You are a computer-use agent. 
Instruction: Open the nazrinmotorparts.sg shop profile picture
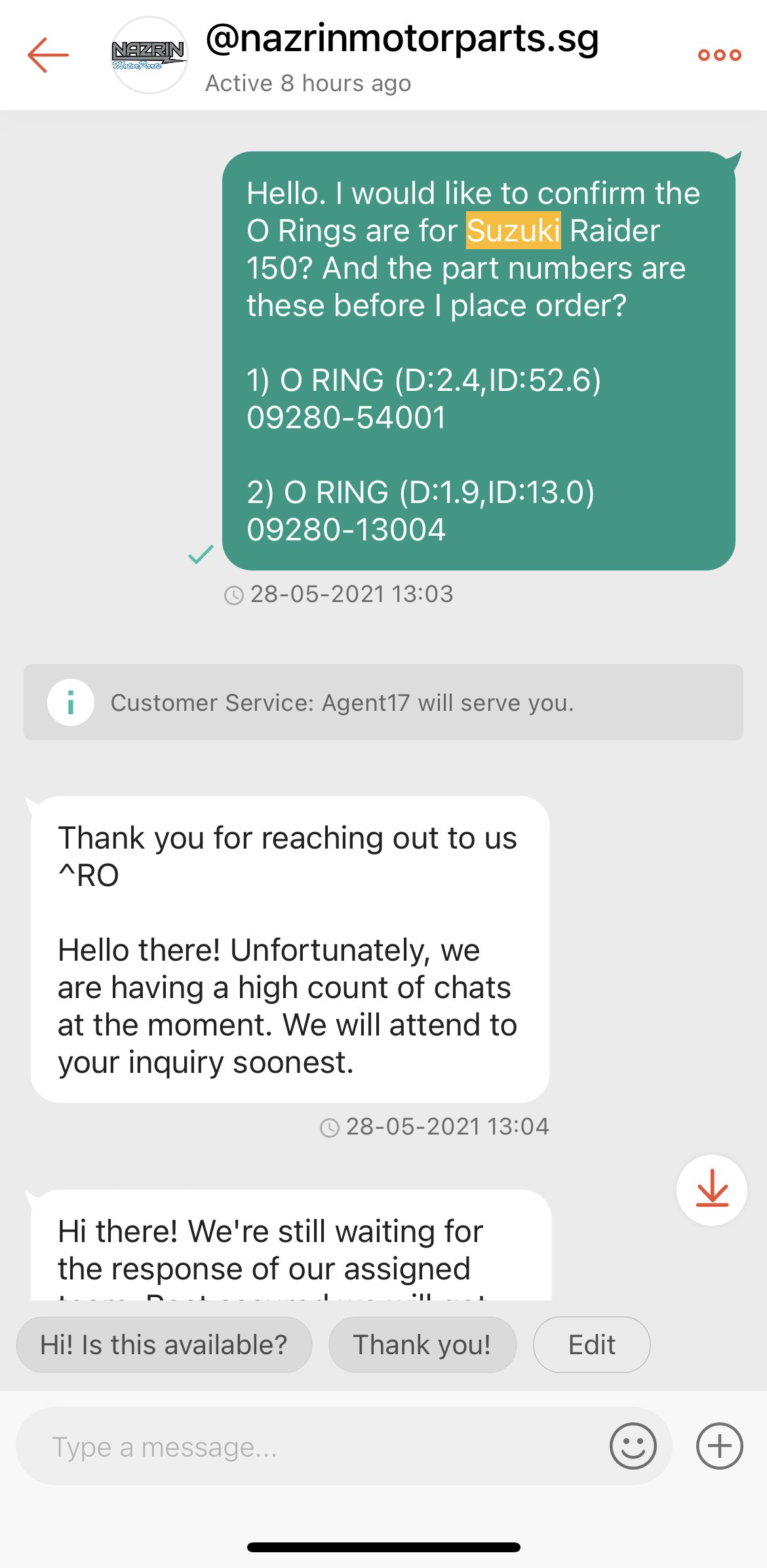point(149,55)
